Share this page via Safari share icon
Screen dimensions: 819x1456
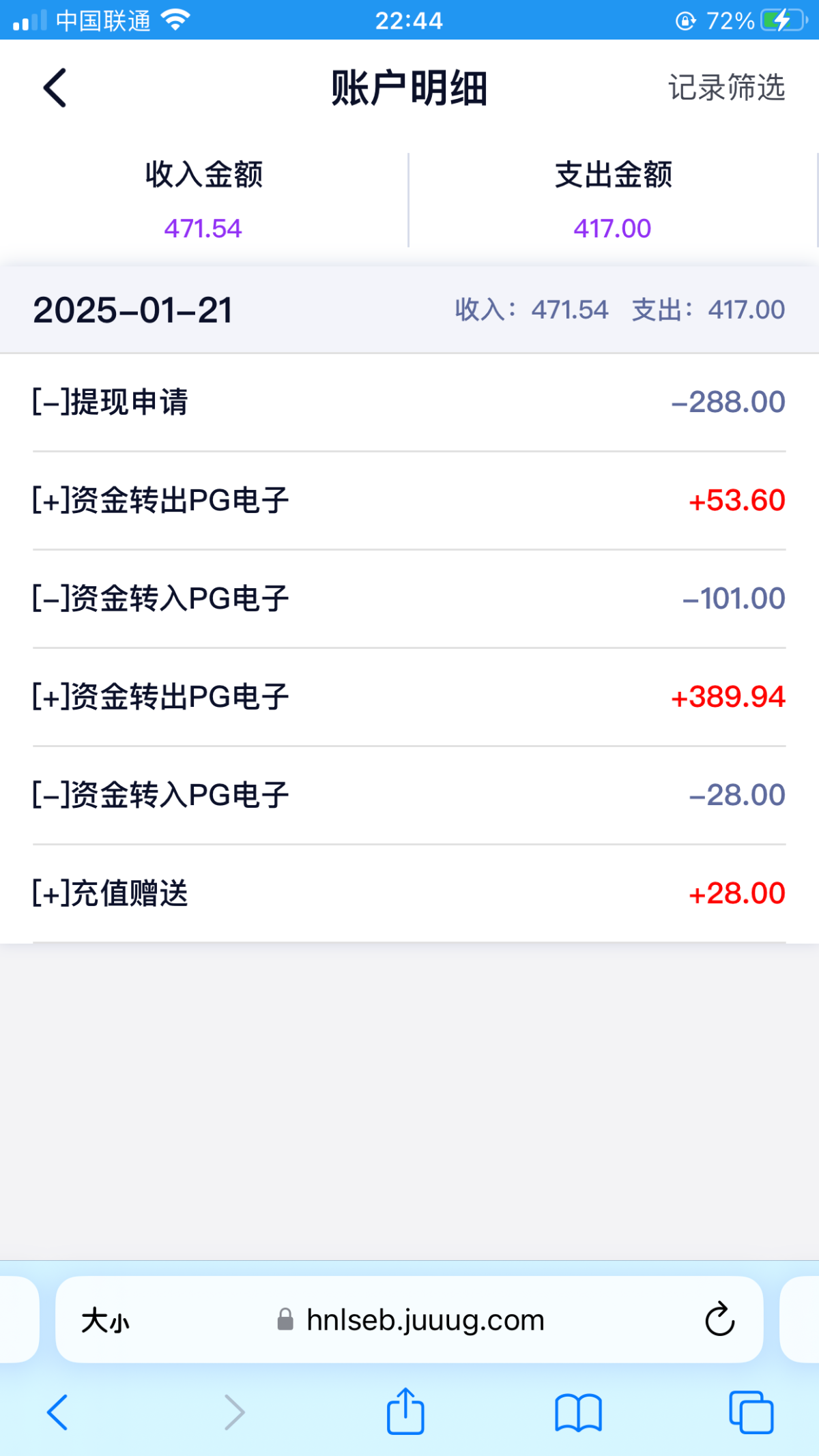point(405,1411)
